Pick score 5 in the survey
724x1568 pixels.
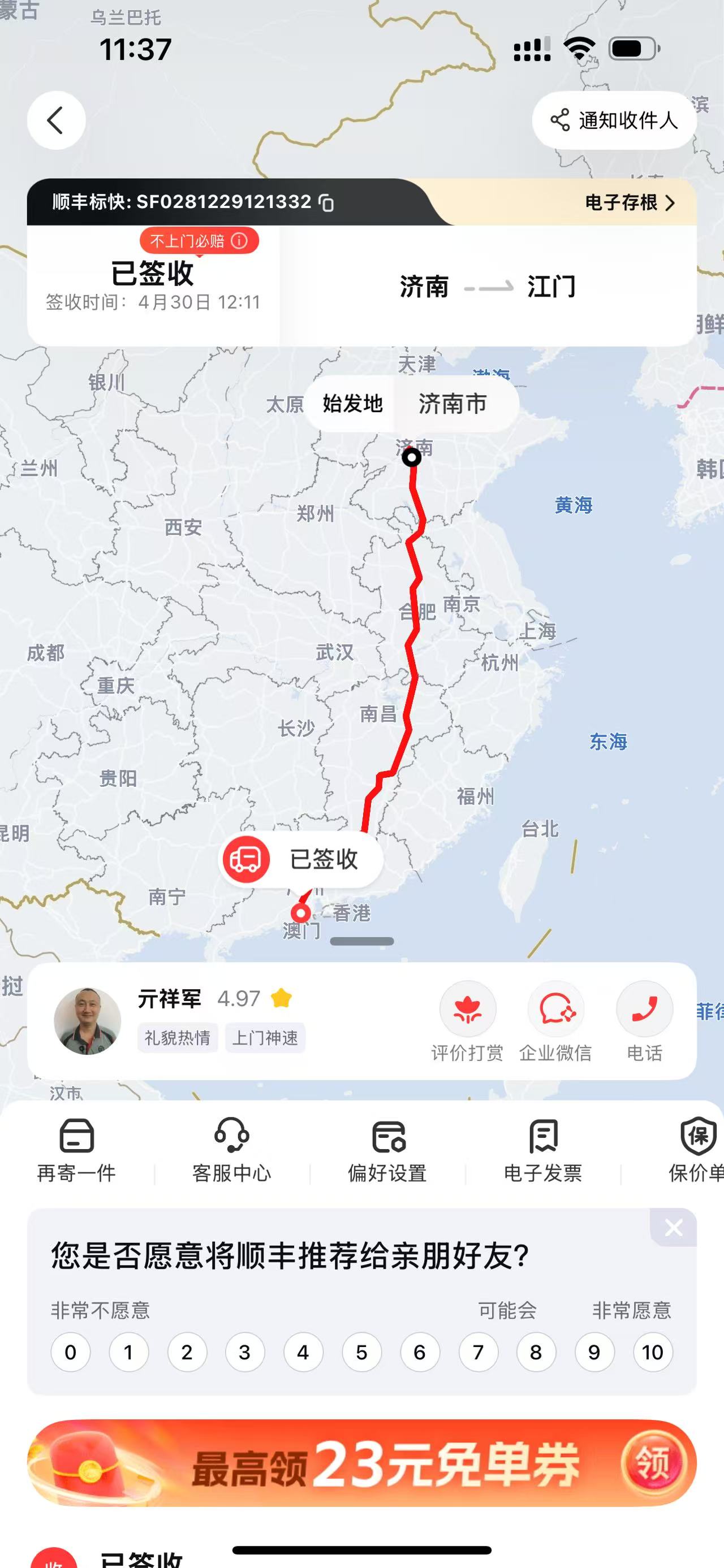tap(361, 1352)
